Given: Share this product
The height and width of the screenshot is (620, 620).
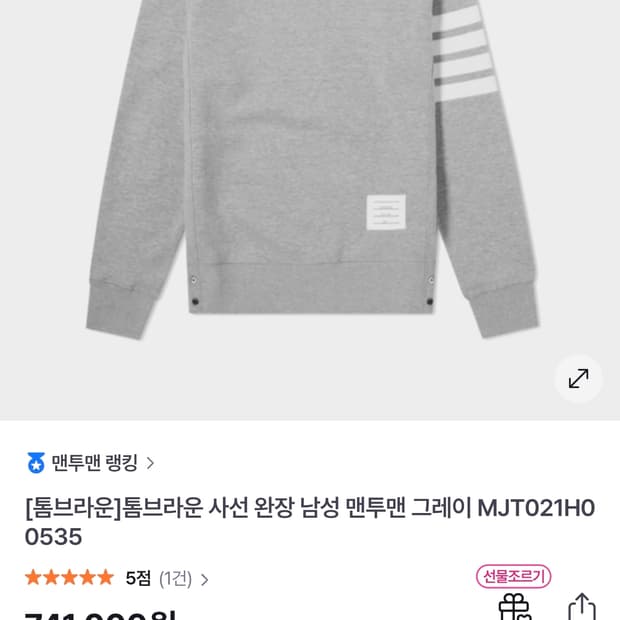Looking at the screenshot, I should coord(581,606).
